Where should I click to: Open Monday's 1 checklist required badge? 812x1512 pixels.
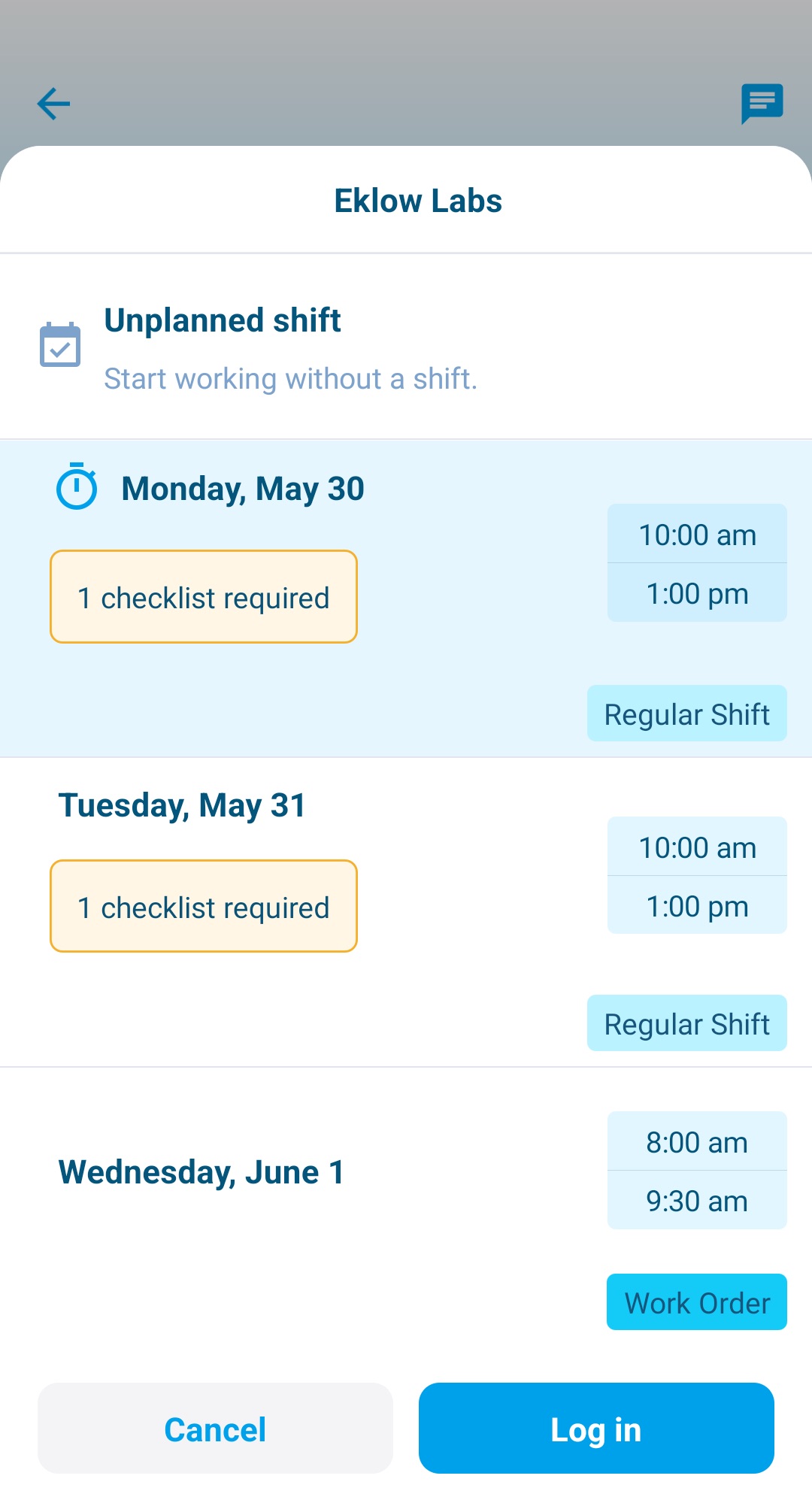click(203, 596)
